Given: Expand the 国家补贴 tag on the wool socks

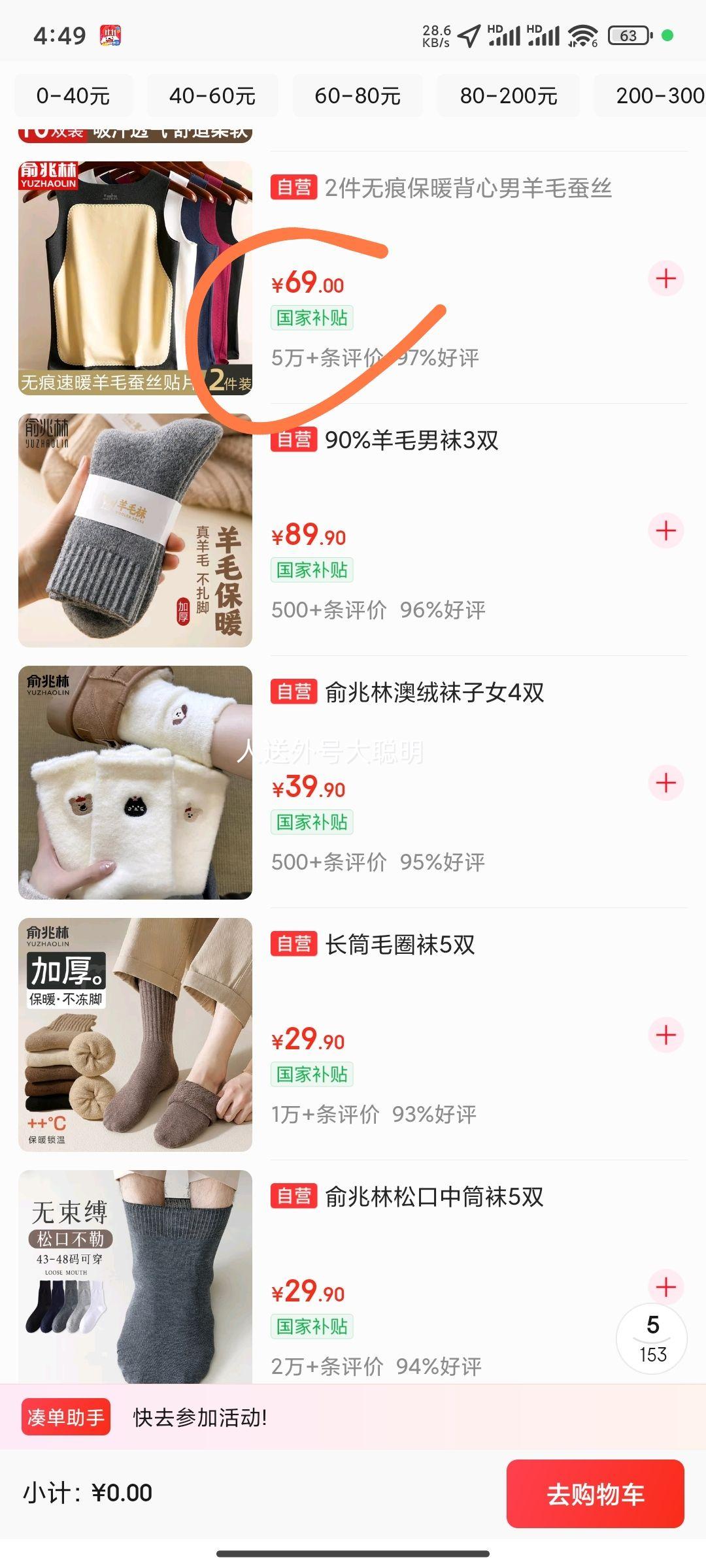Looking at the screenshot, I should 312,569.
